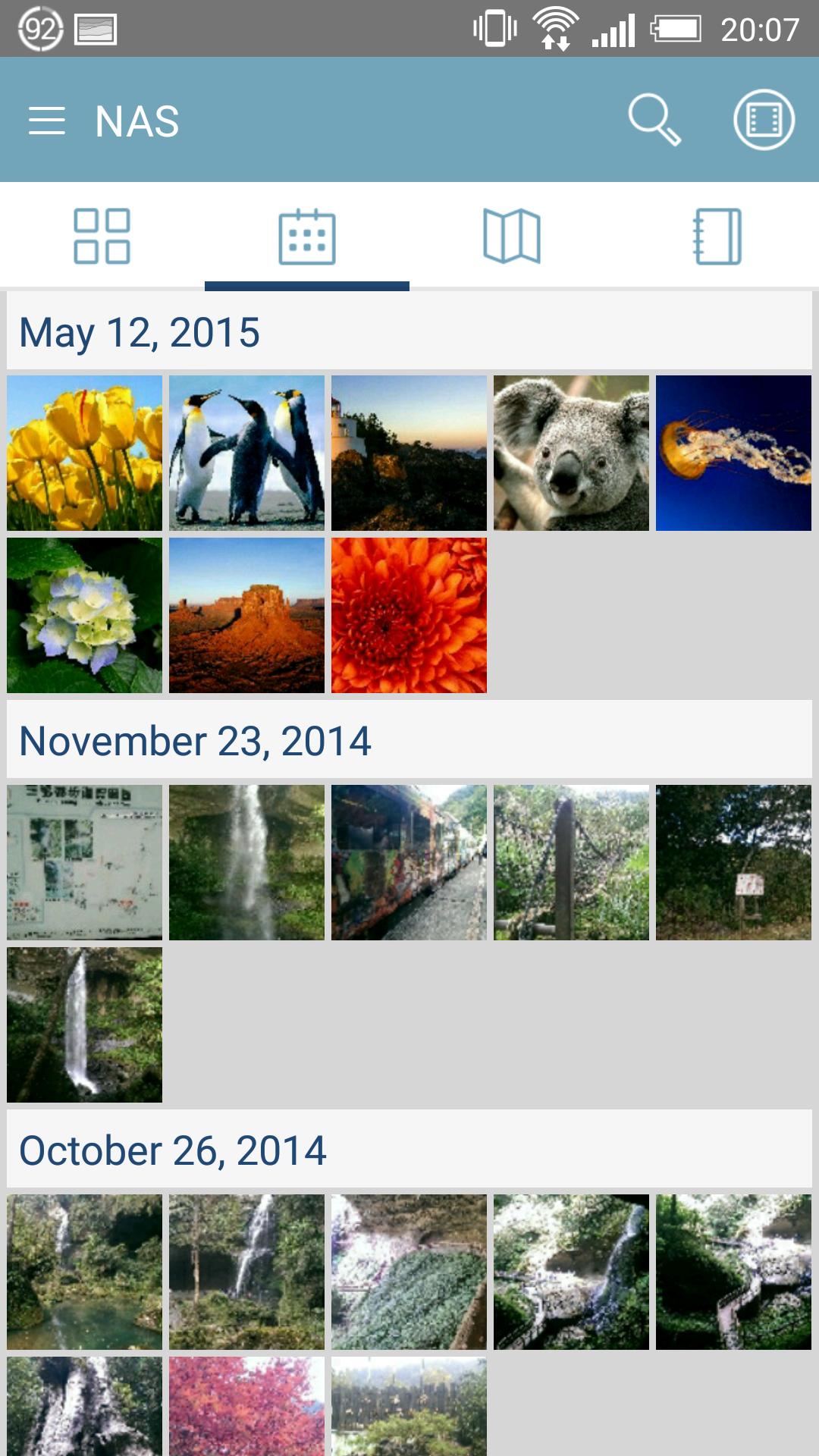Open the lighthouse cliff photo
The width and height of the screenshot is (819, 1456).
[x=409, y=453]
